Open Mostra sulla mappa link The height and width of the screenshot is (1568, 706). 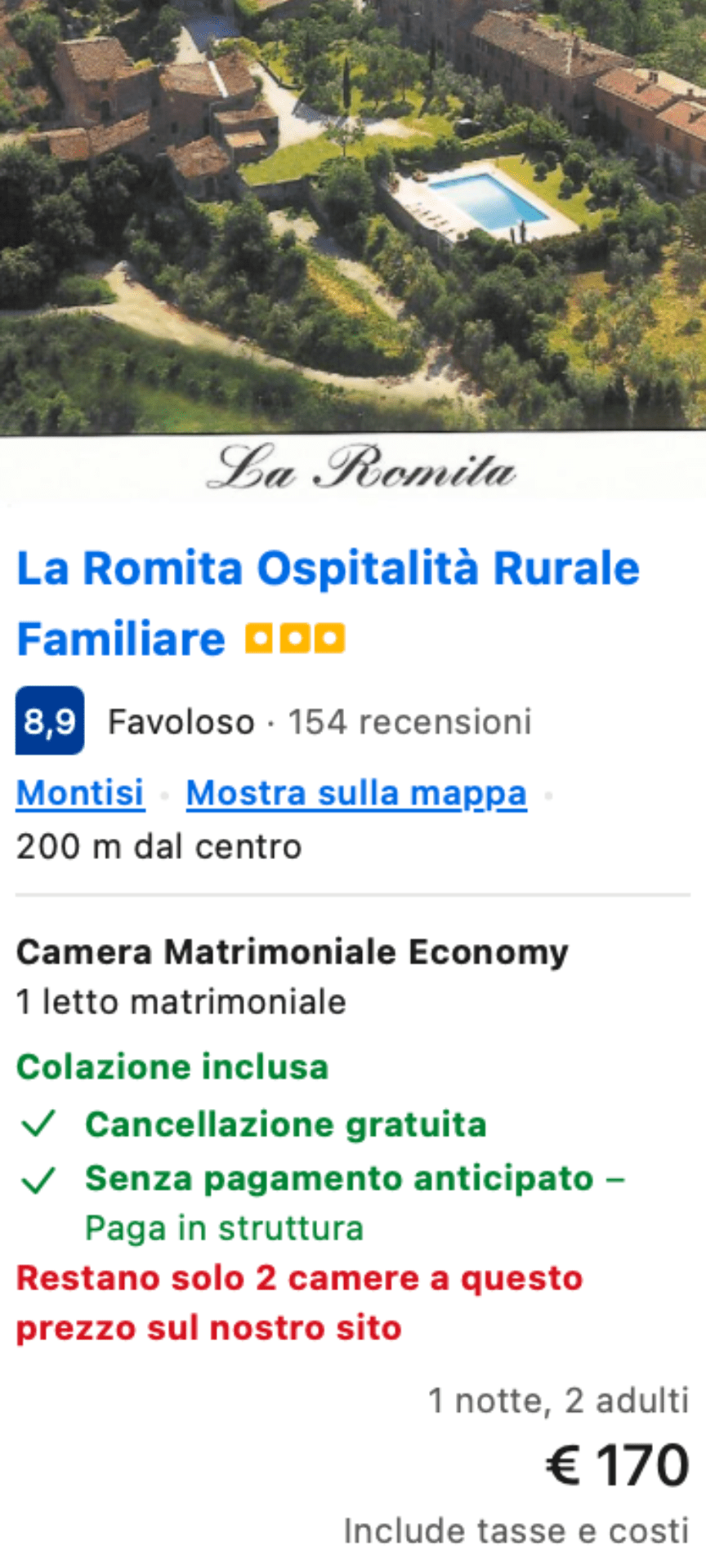(356, 793)
